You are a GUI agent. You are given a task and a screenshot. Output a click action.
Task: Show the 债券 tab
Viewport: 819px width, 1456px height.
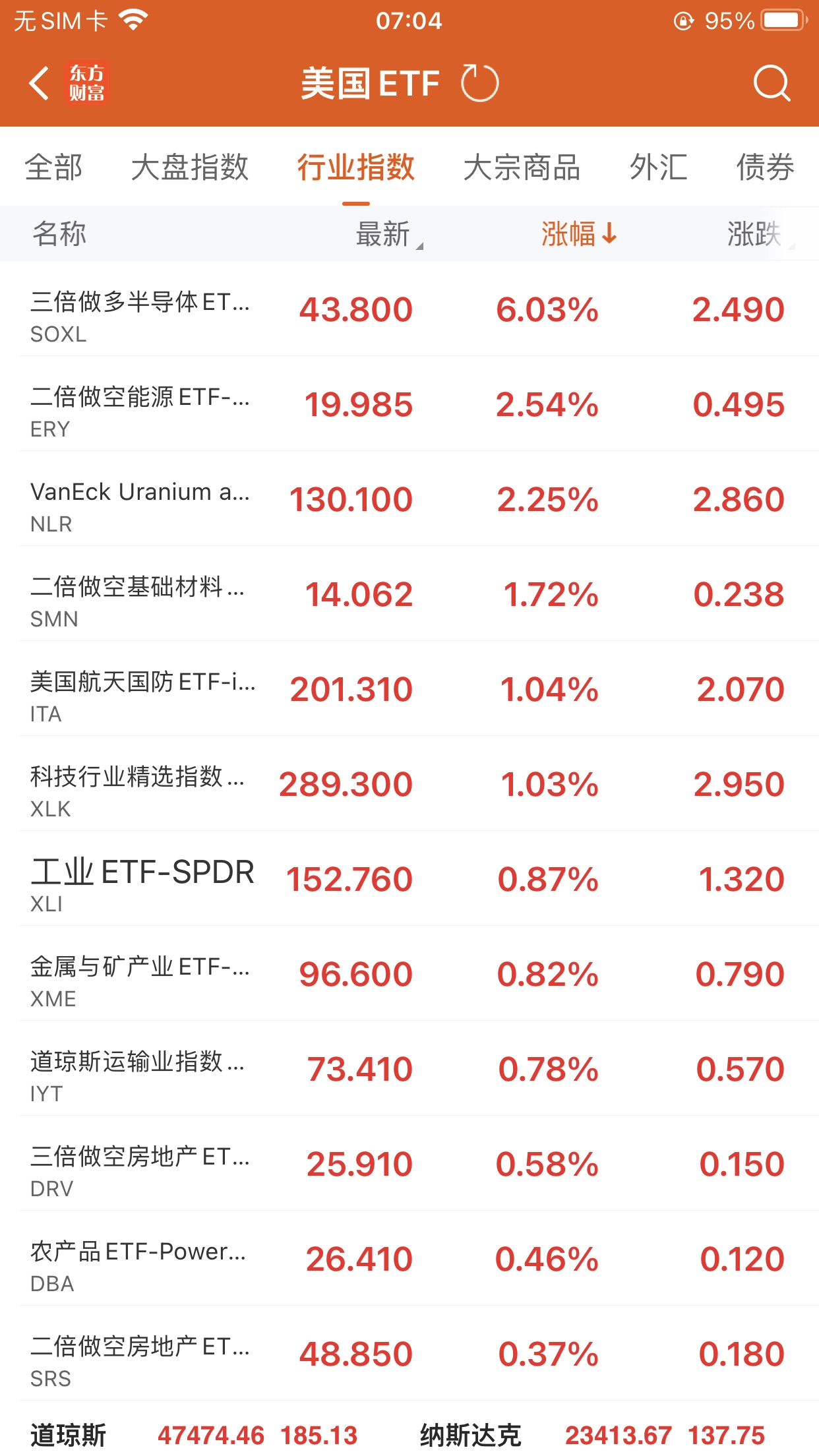point(764,167)
